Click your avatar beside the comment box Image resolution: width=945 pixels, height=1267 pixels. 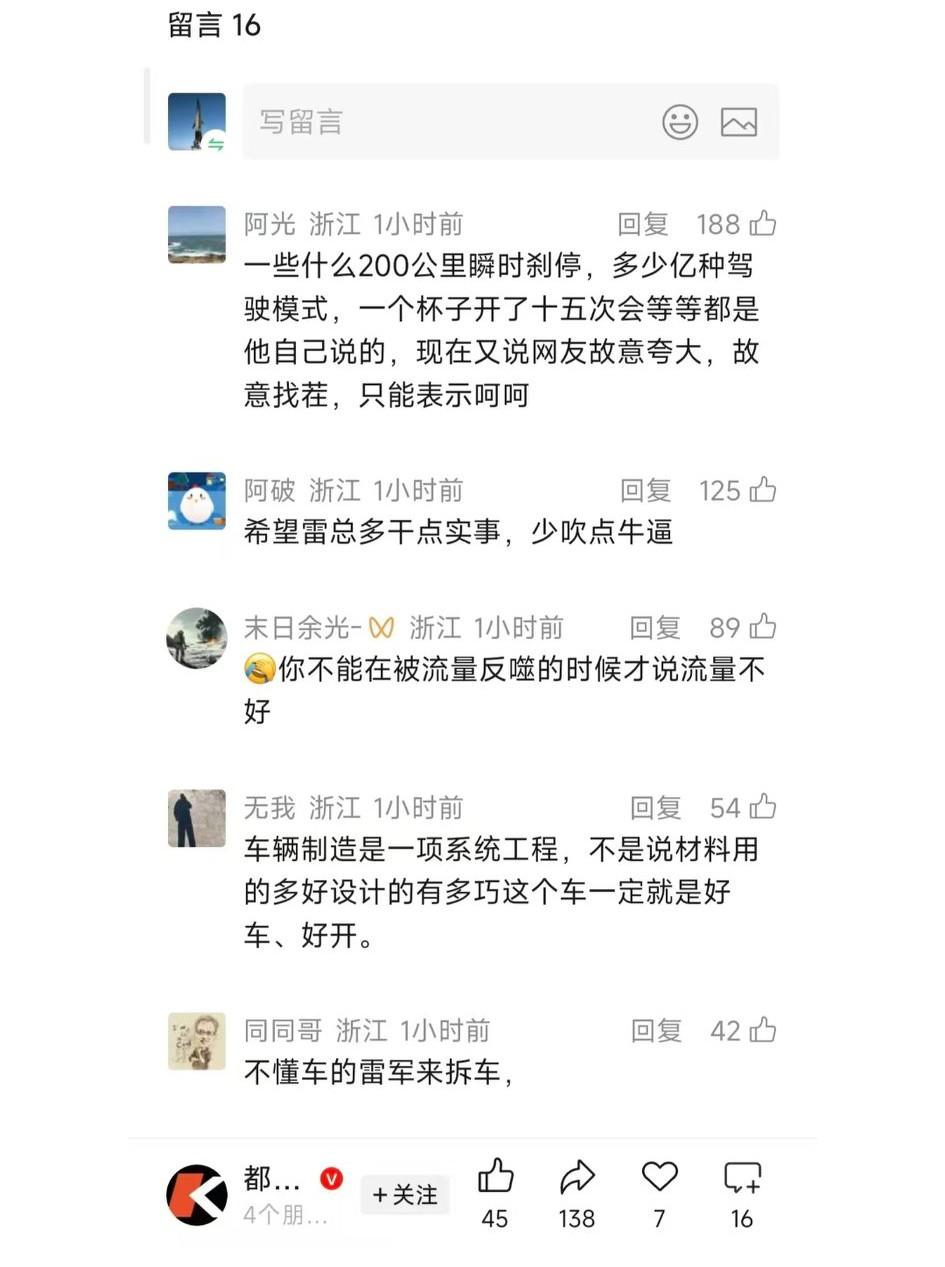click(196, 121)
